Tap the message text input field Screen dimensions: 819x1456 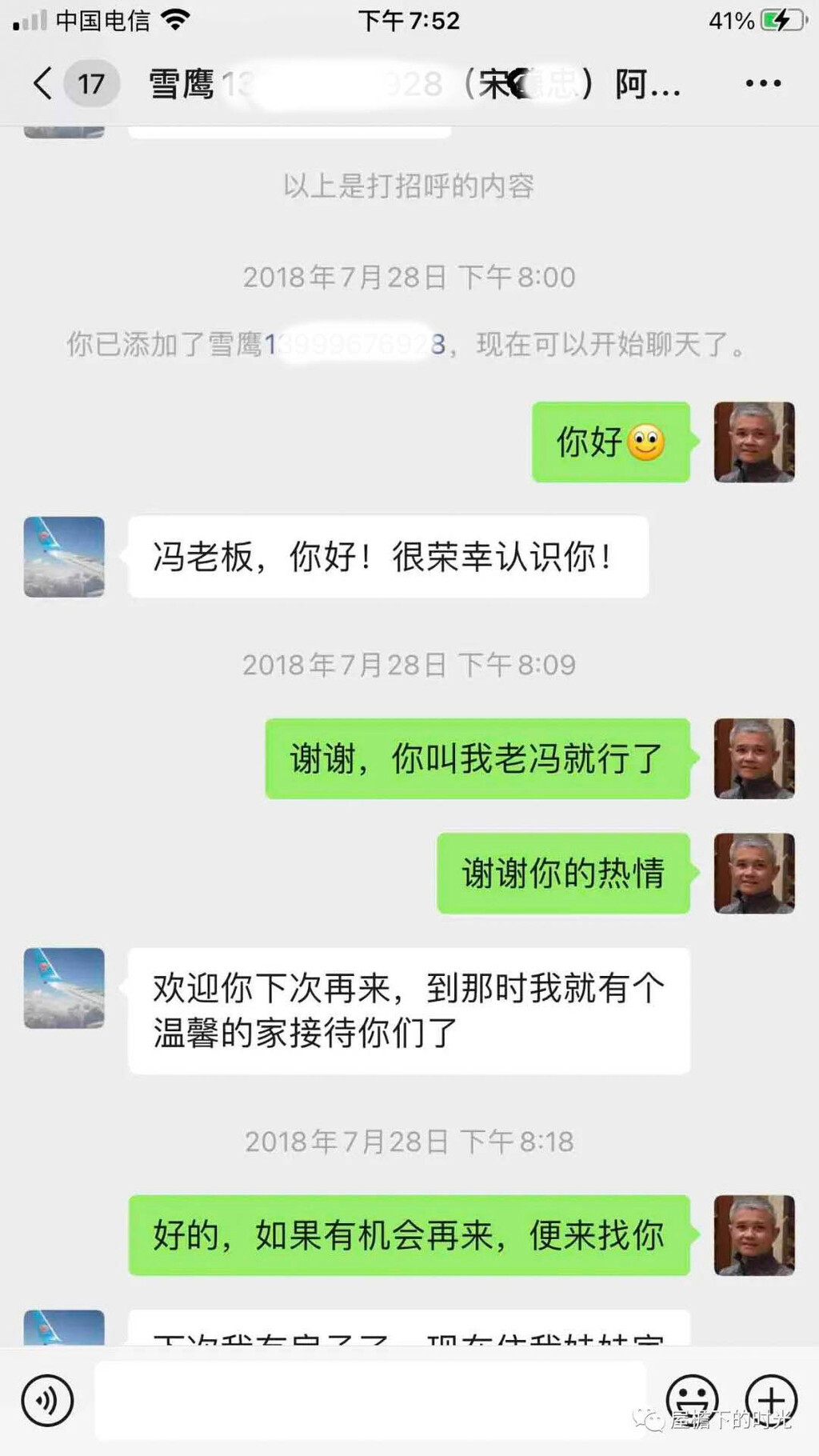370,1400
